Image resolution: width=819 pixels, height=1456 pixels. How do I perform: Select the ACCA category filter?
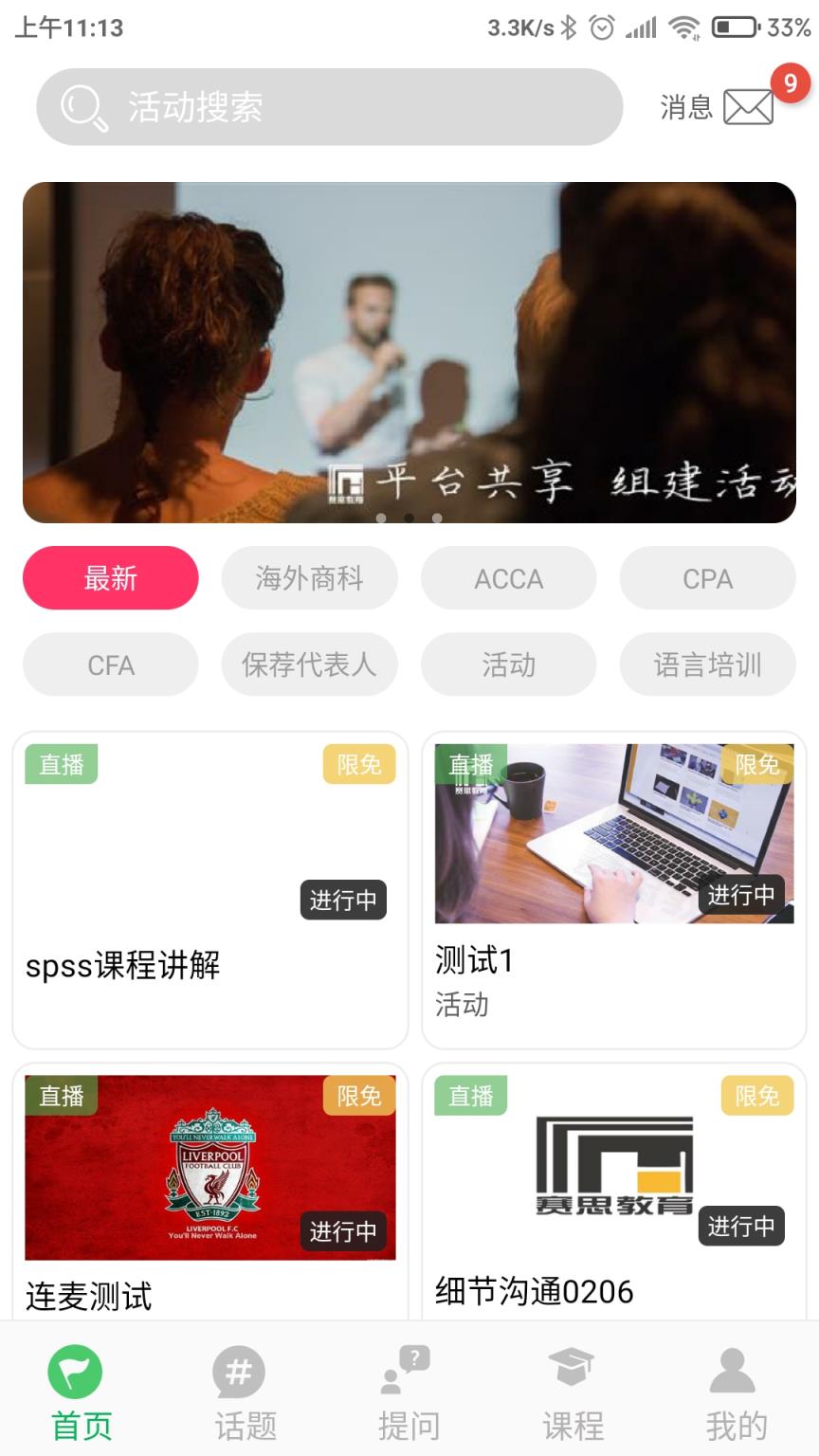pos(509,578)
